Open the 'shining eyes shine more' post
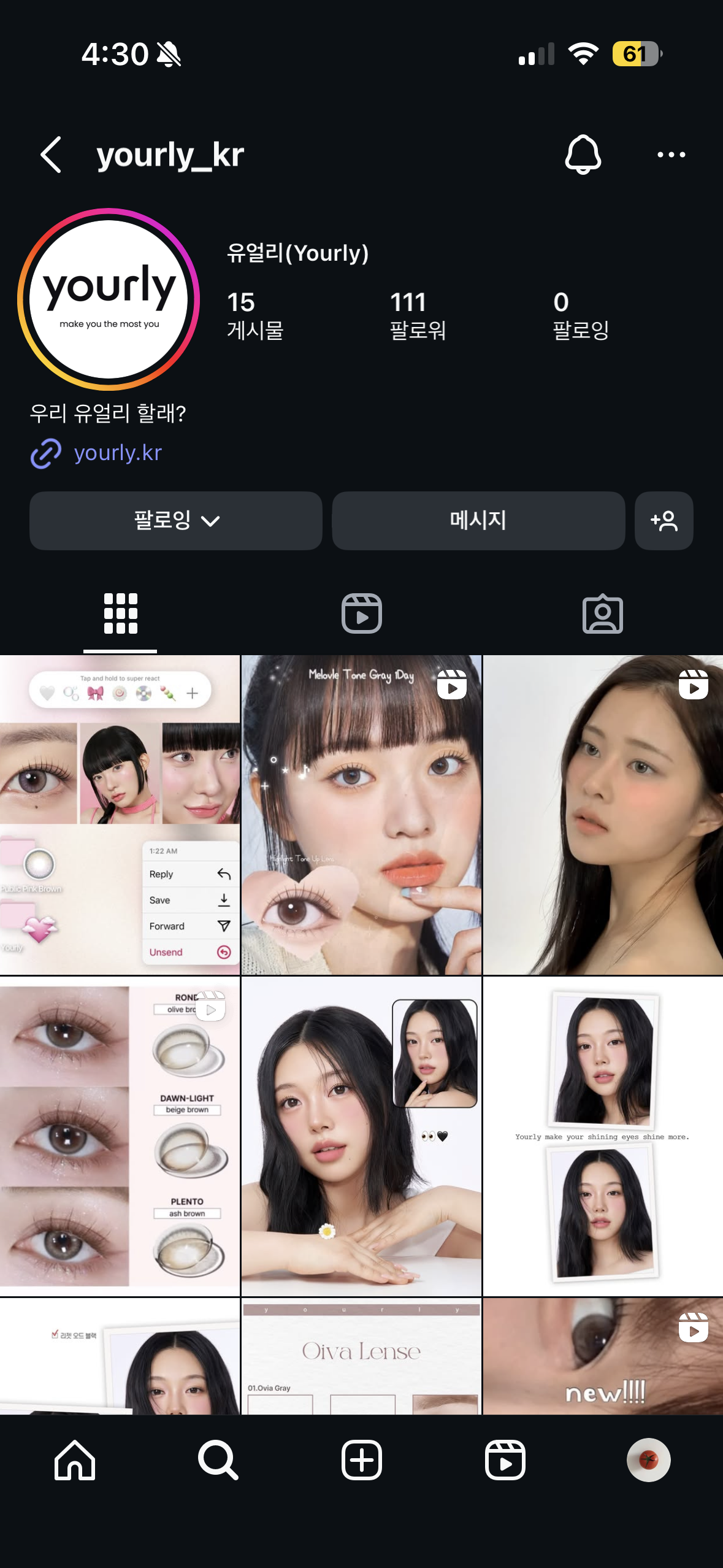 point(602,1136)
